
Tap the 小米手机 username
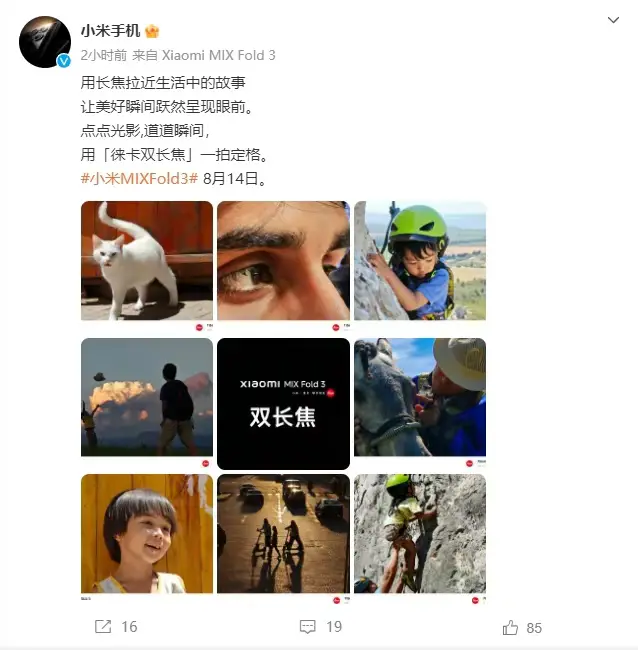(110, 30)
